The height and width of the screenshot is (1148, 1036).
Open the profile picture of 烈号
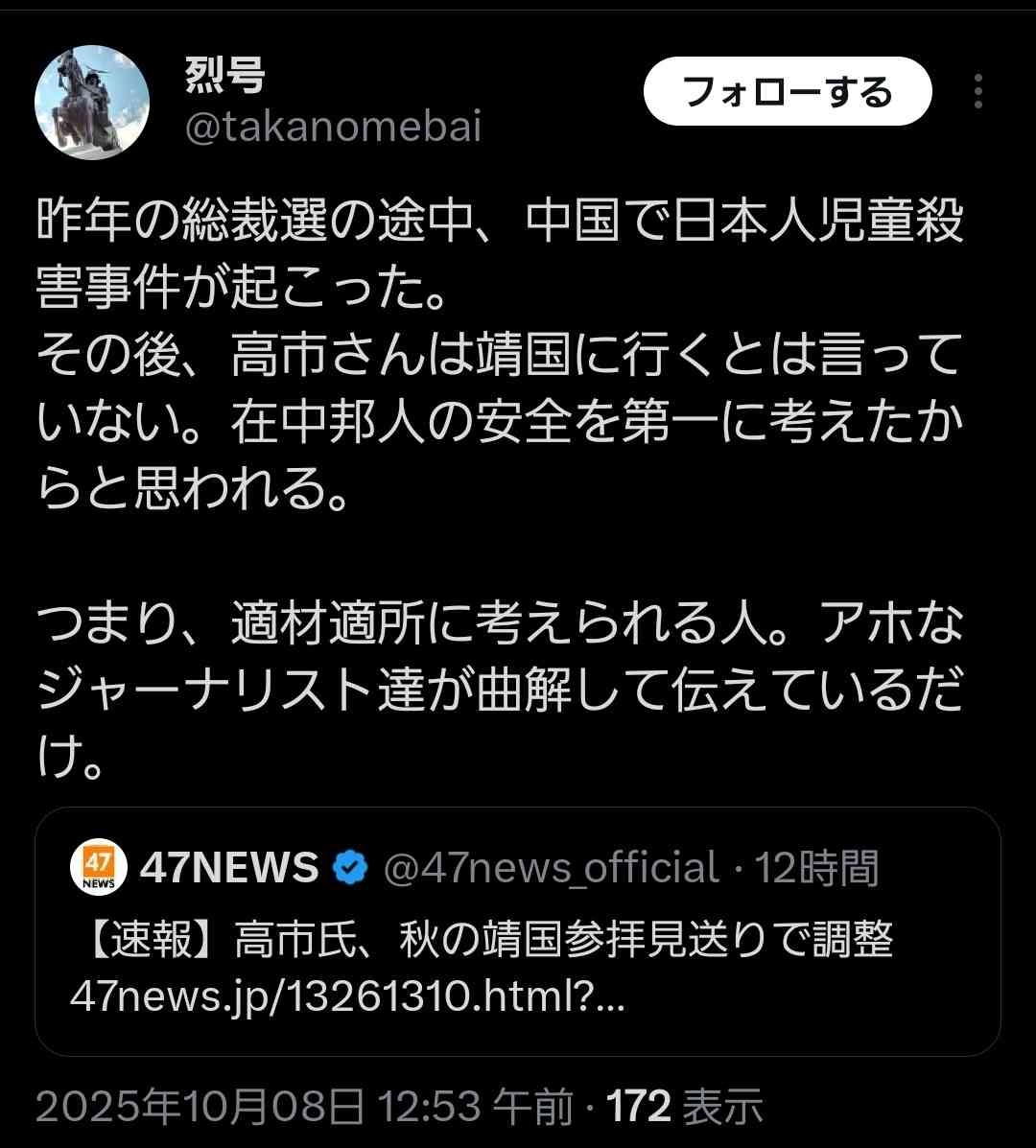92,102
